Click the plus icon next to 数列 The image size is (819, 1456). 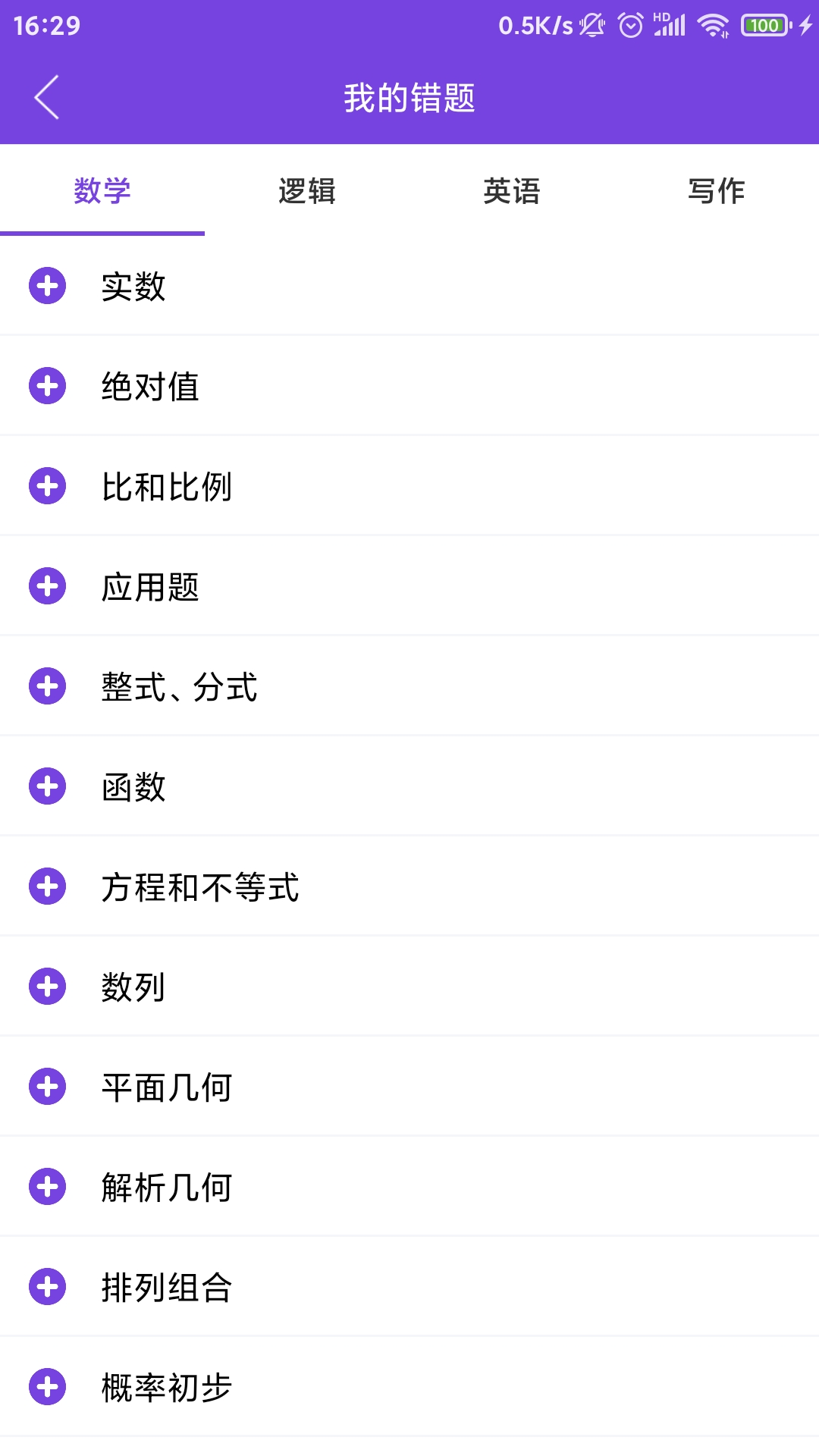pyautogui.click(x=47, y=987)
